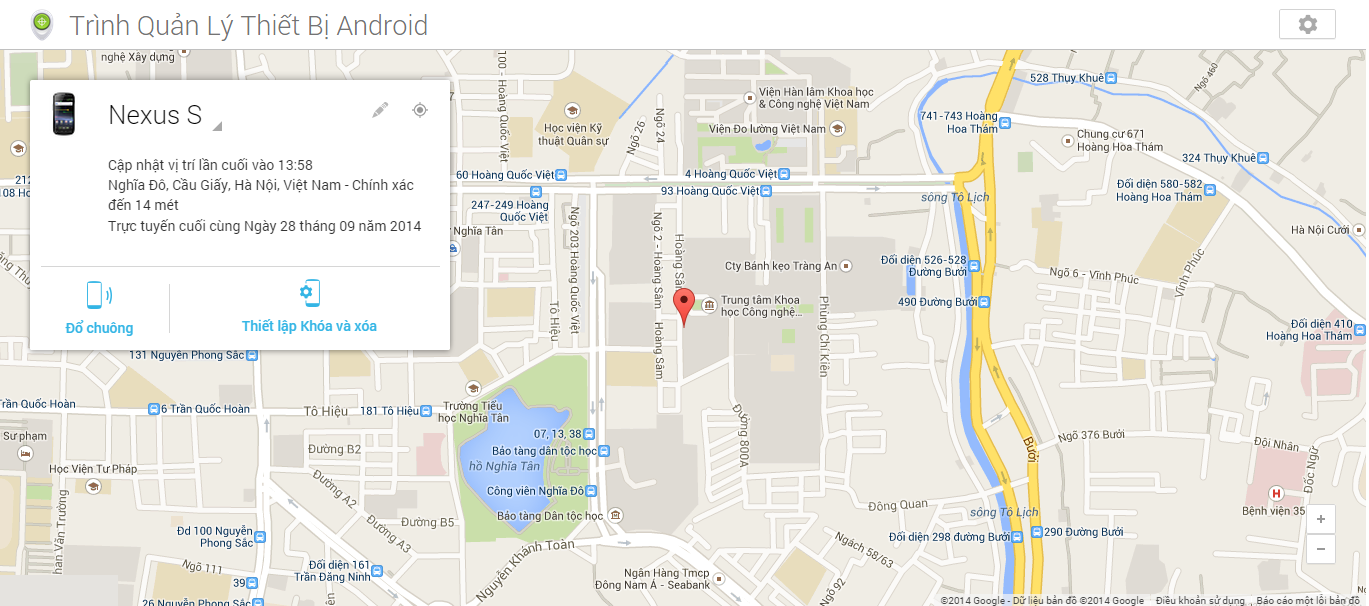1369x606 pixels.
Task: Open the Báo cáo một lỗi bản đồ link
Action: point(1308,600)
